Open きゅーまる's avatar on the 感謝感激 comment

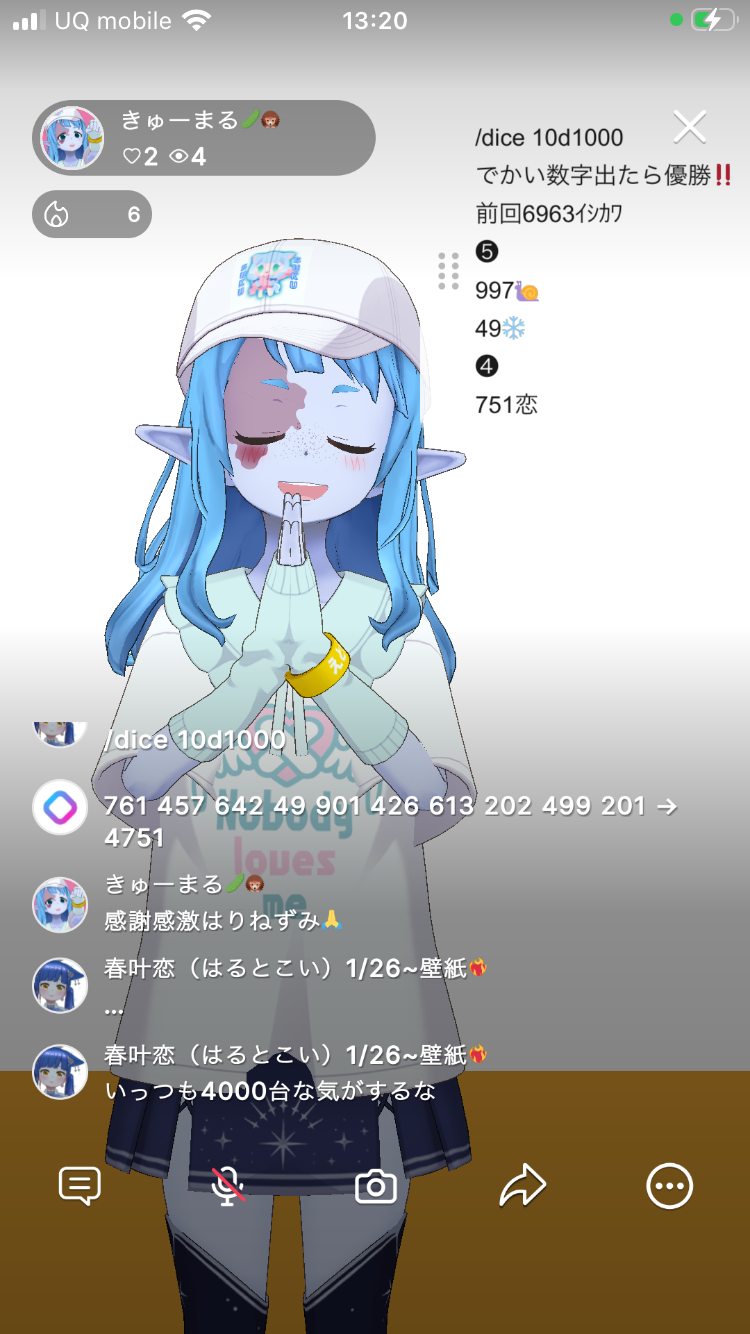60,904
